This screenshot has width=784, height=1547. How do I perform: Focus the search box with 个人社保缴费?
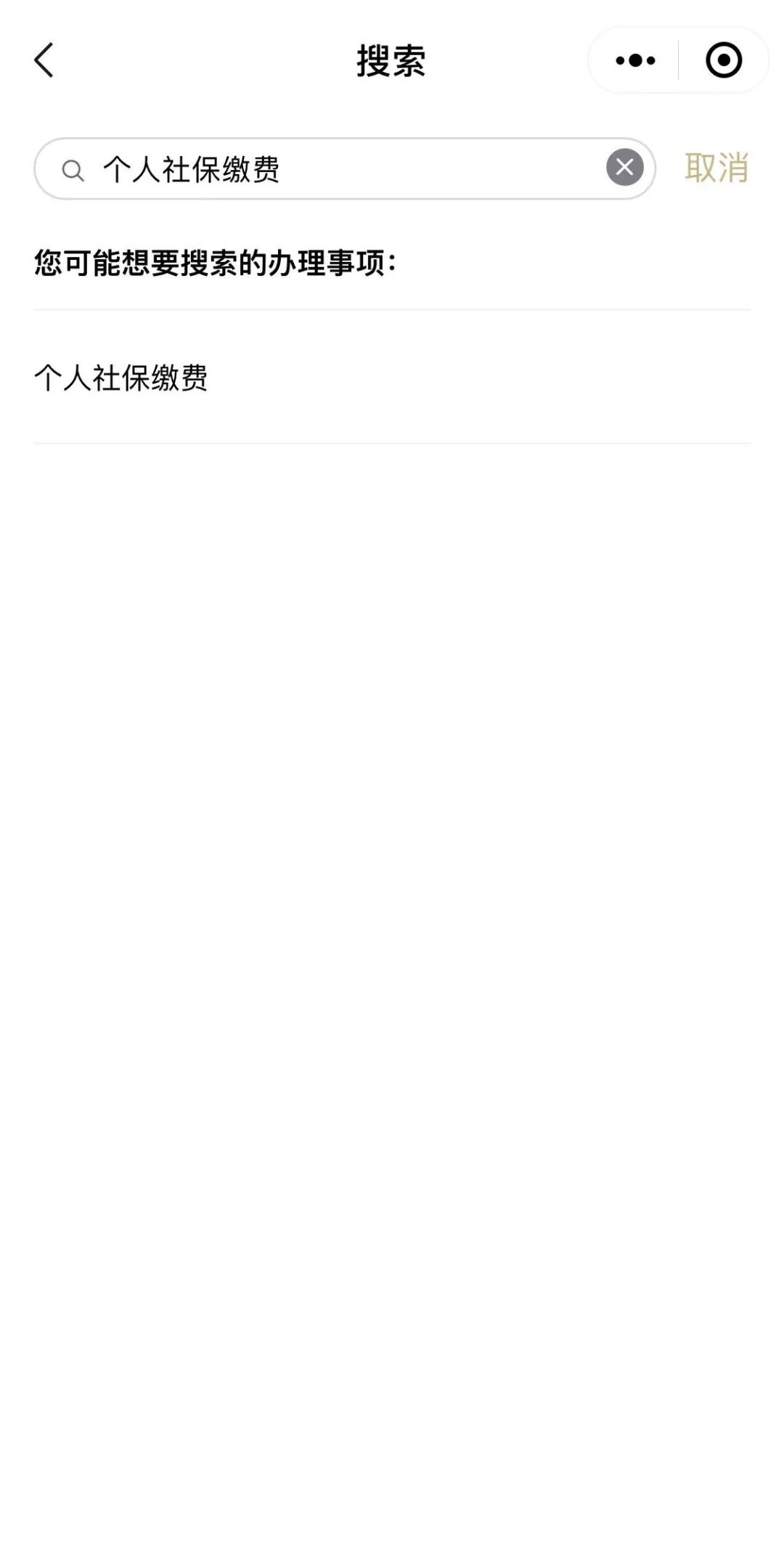(x=345, y=168)
